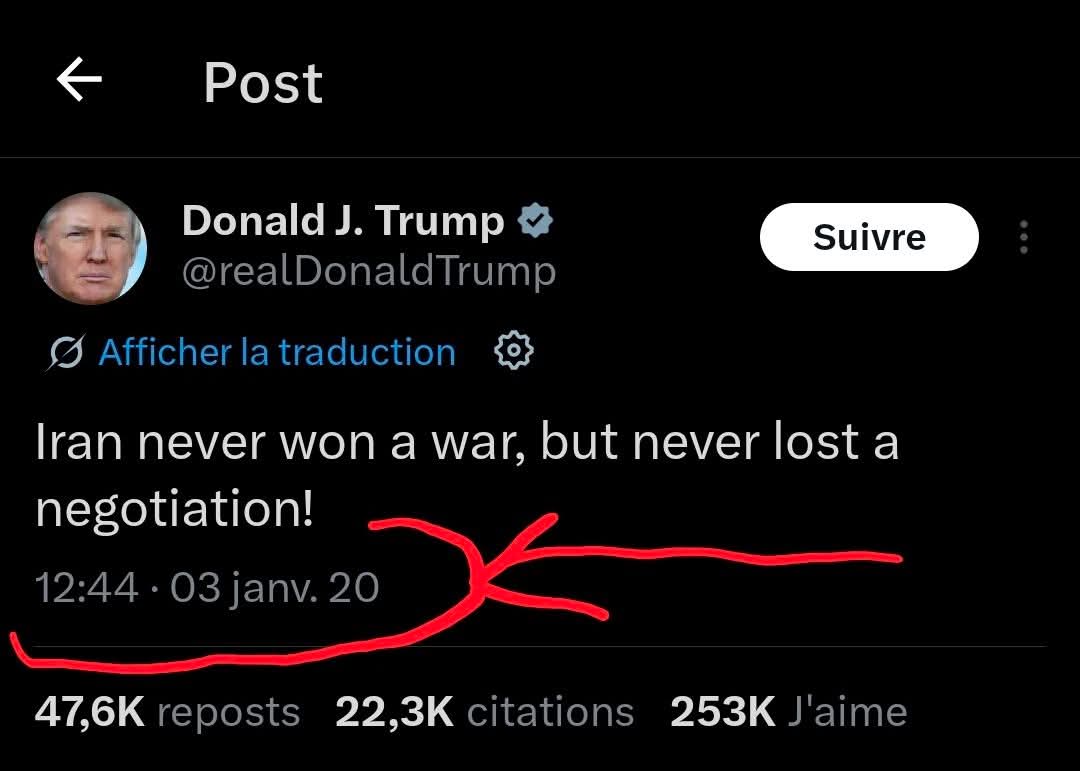Go back using the arrow icon
Viewport: 1080px width, 771px height.
(x=79, y=81)
